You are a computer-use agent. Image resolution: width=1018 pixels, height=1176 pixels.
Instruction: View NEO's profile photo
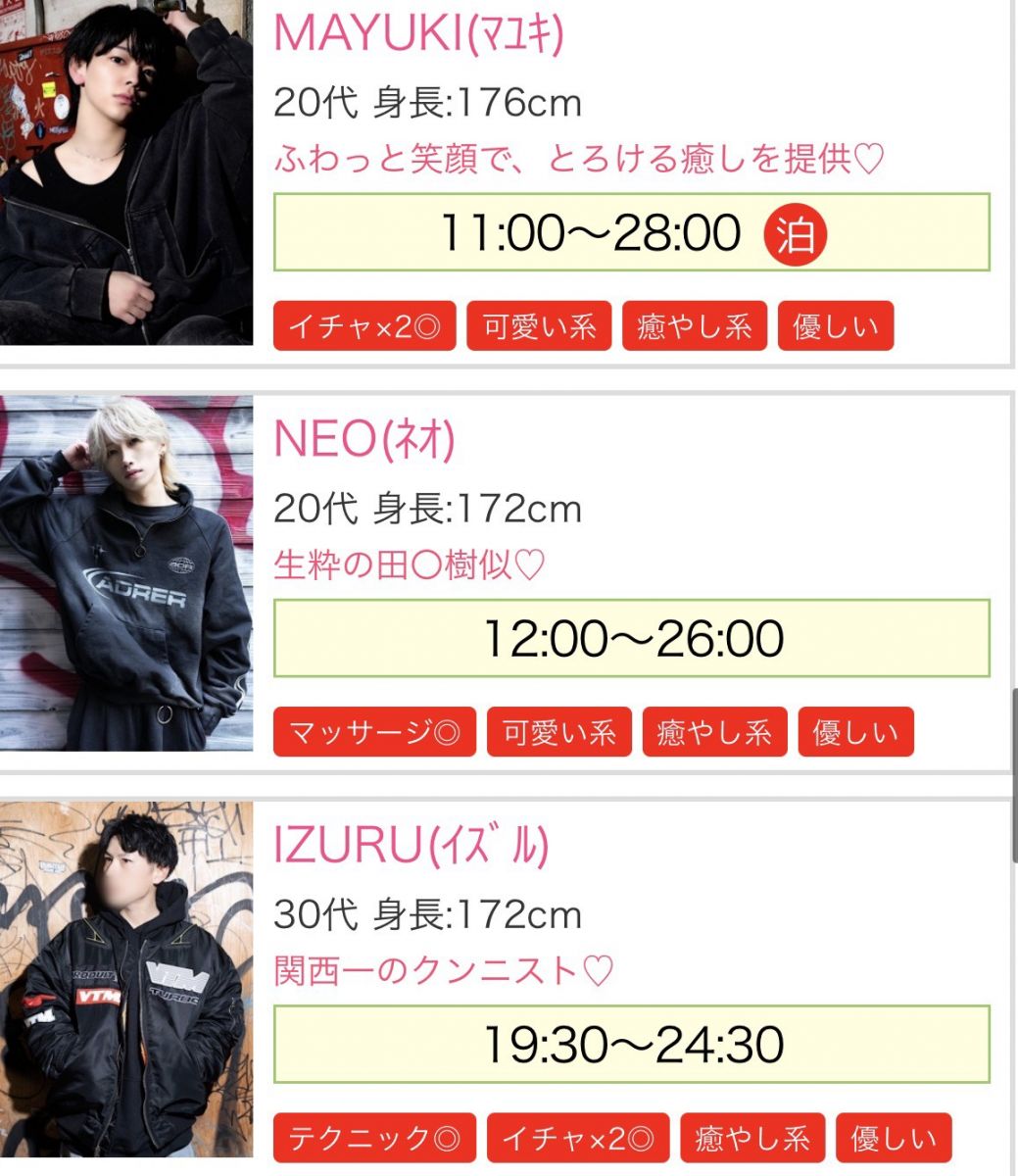[x=125, y=573]
